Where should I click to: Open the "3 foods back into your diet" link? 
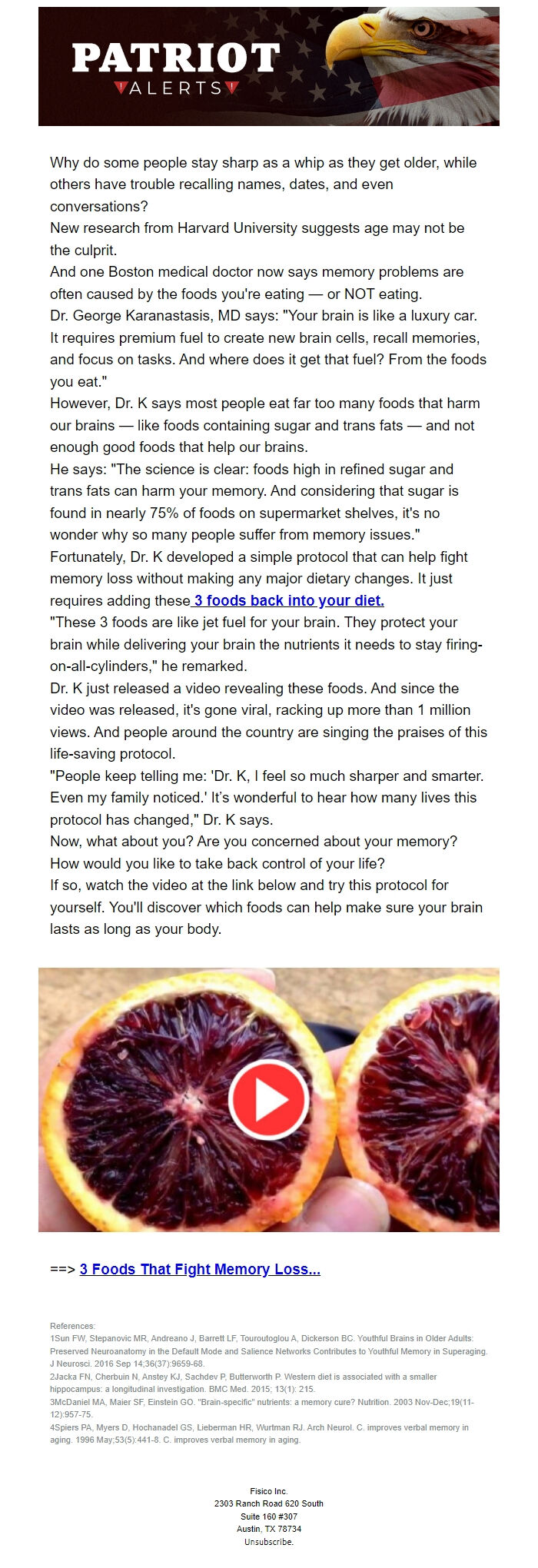tap(288, 600)
